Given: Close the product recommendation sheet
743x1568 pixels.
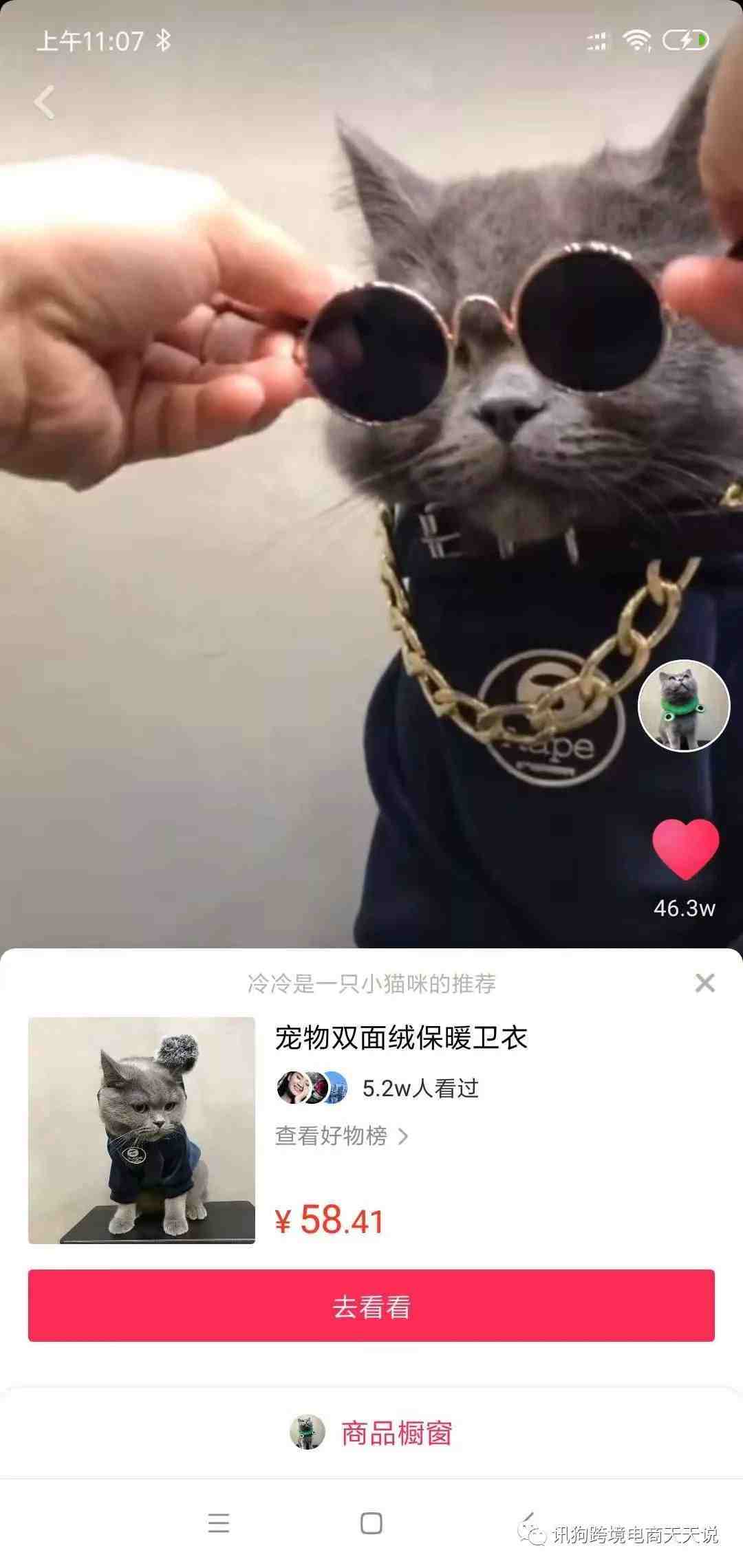Looking at the screenshot, I should (x=704, y=983).
